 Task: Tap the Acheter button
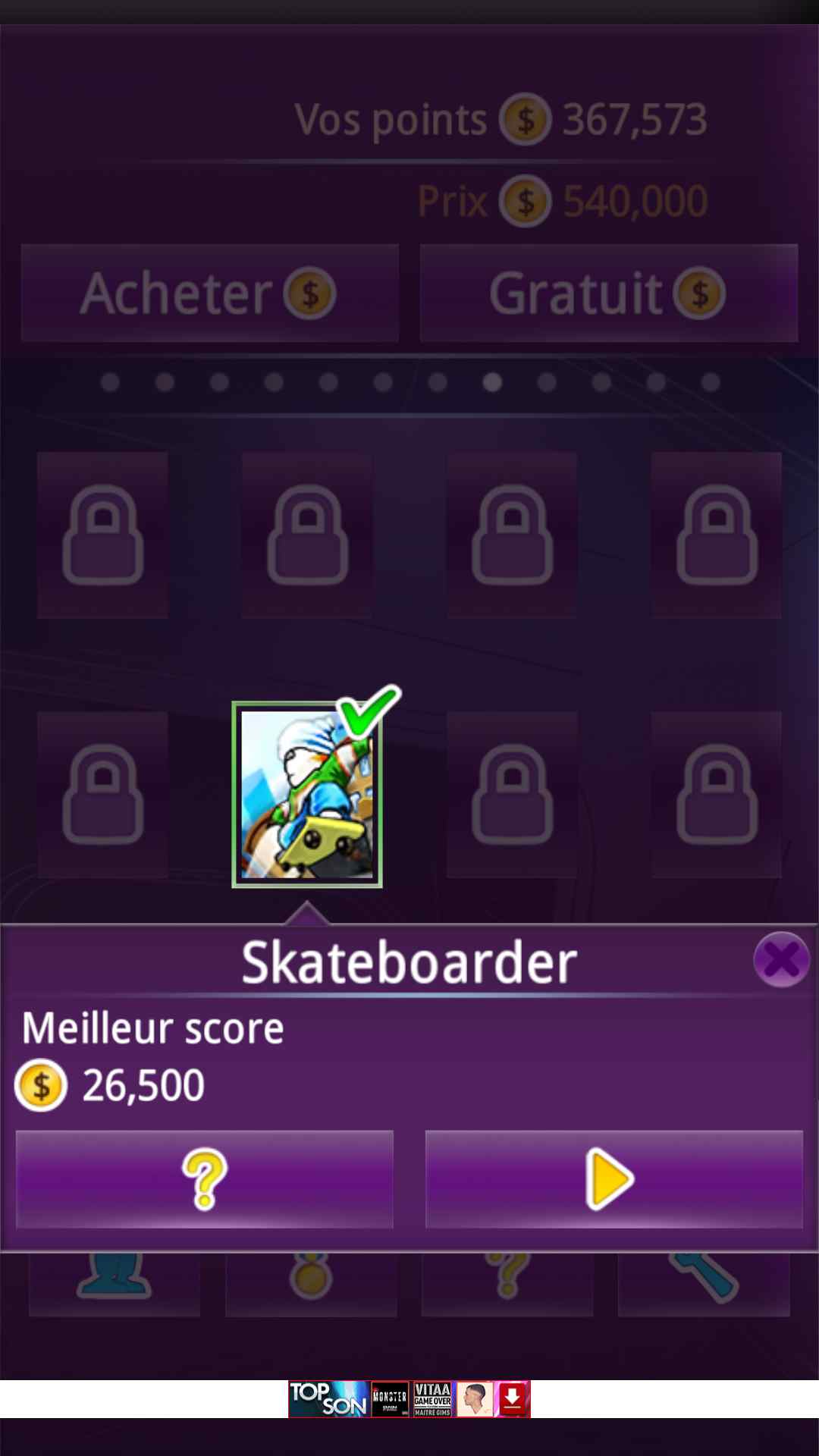pos(210,293)
